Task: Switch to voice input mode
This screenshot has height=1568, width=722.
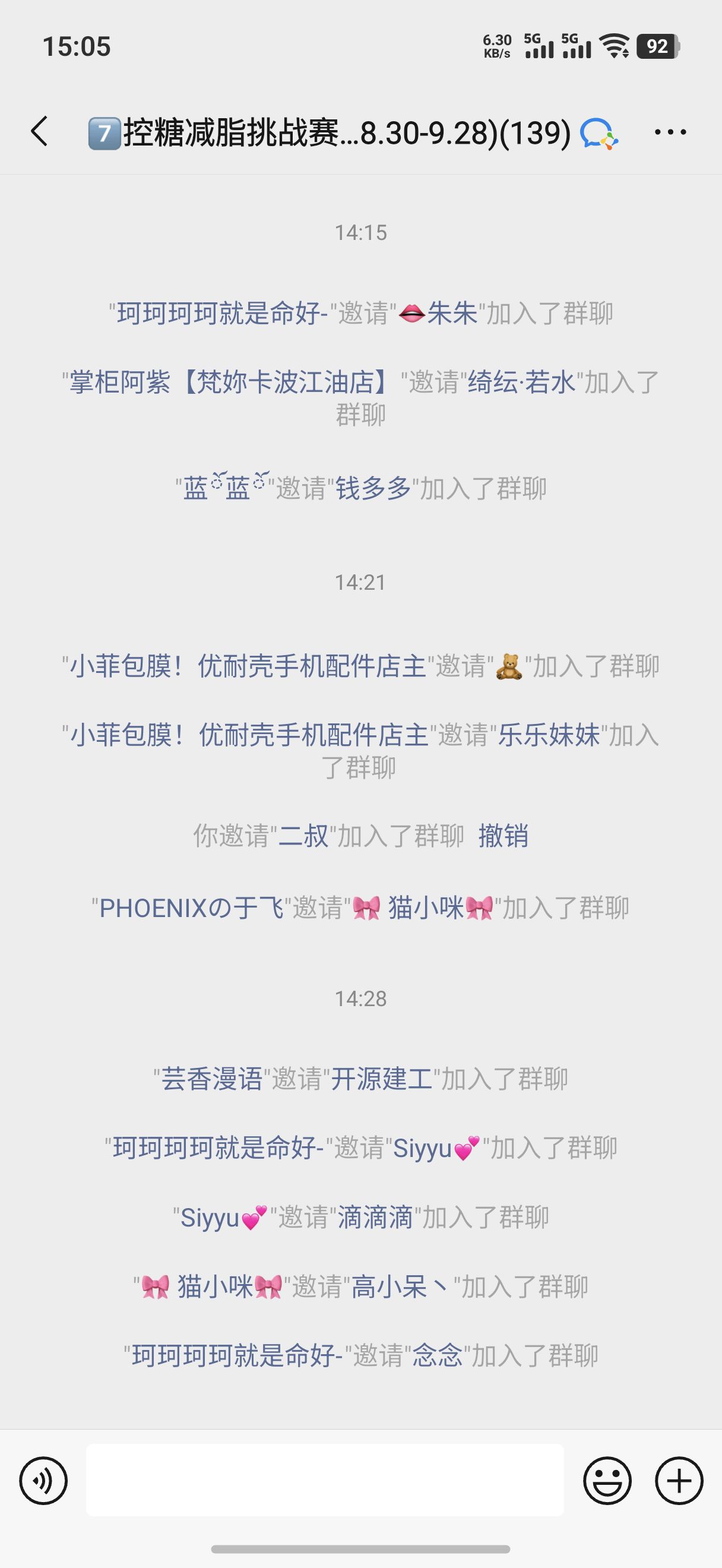Action: [43, 1480]
